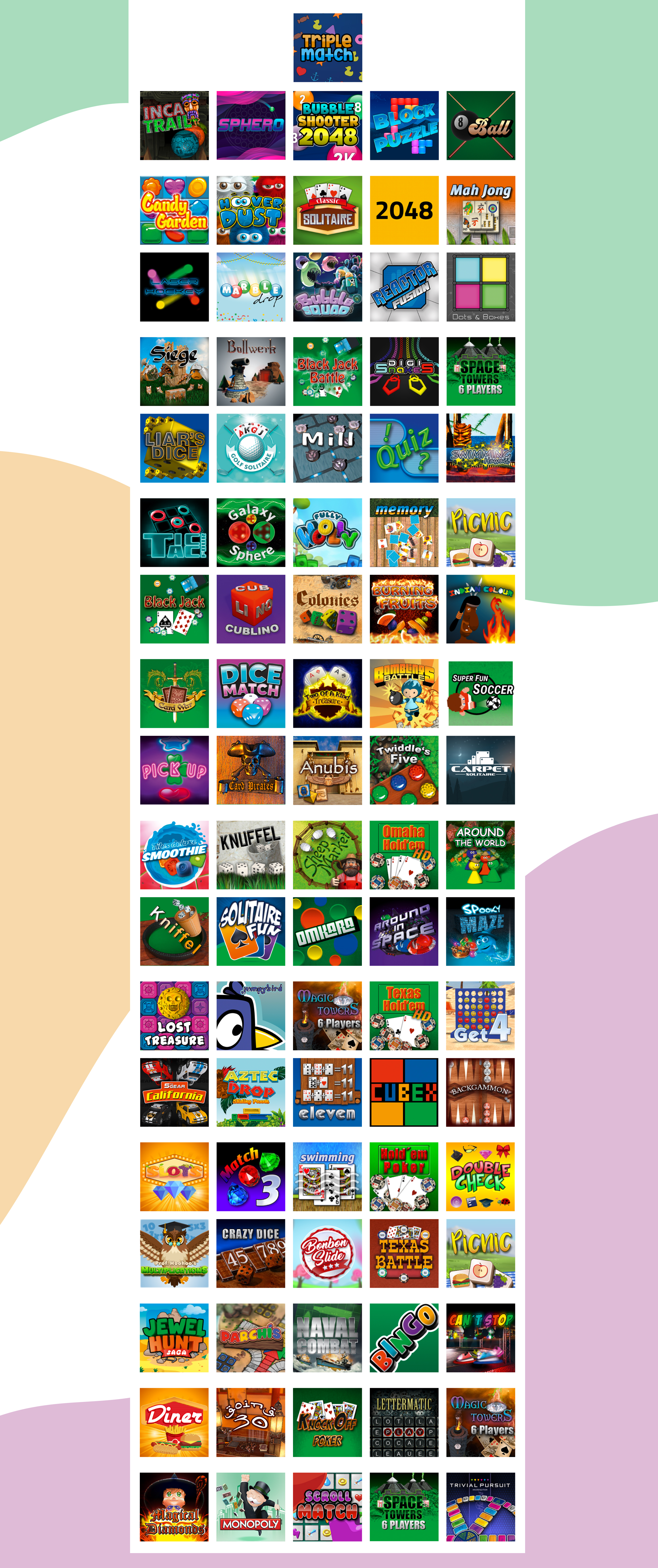This screenshot has height=1568, width=658.
Task: Open the 8 Ball game
Action: click(480, 125)
